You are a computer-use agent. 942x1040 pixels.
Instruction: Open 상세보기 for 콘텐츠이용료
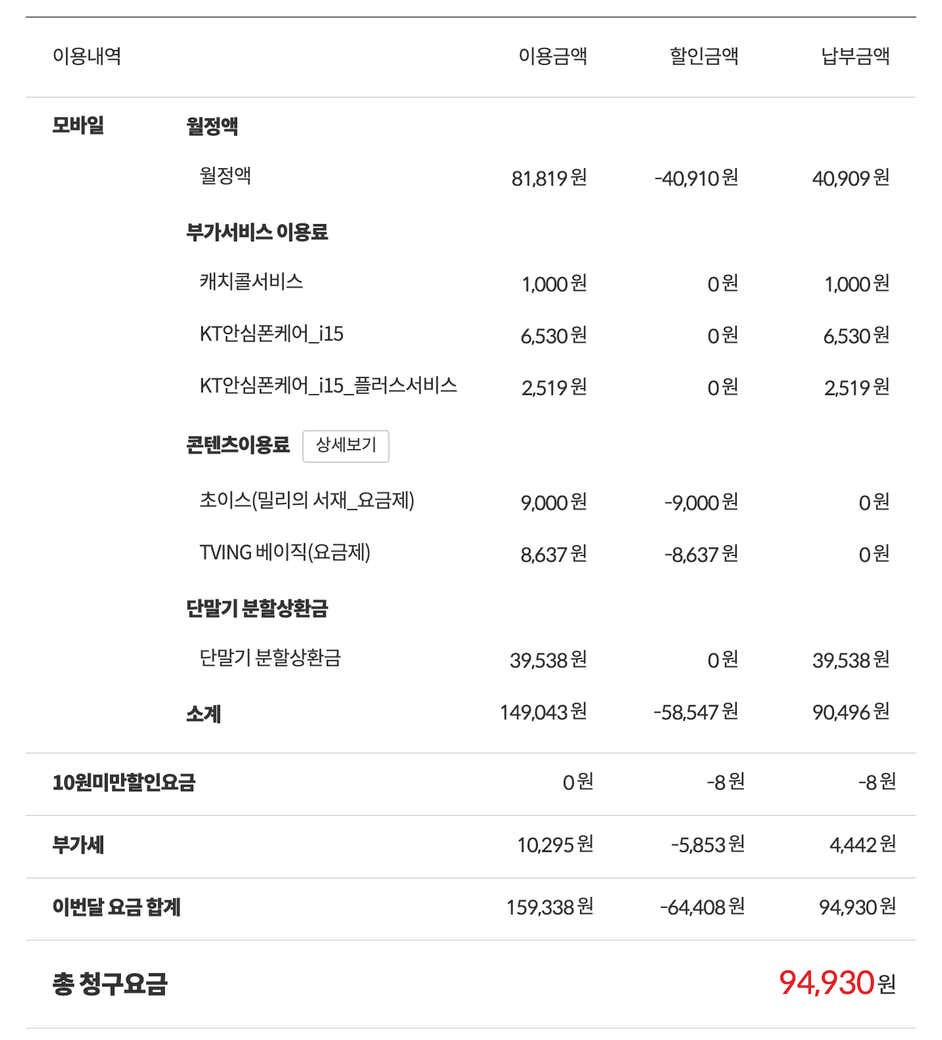[345, 446]
